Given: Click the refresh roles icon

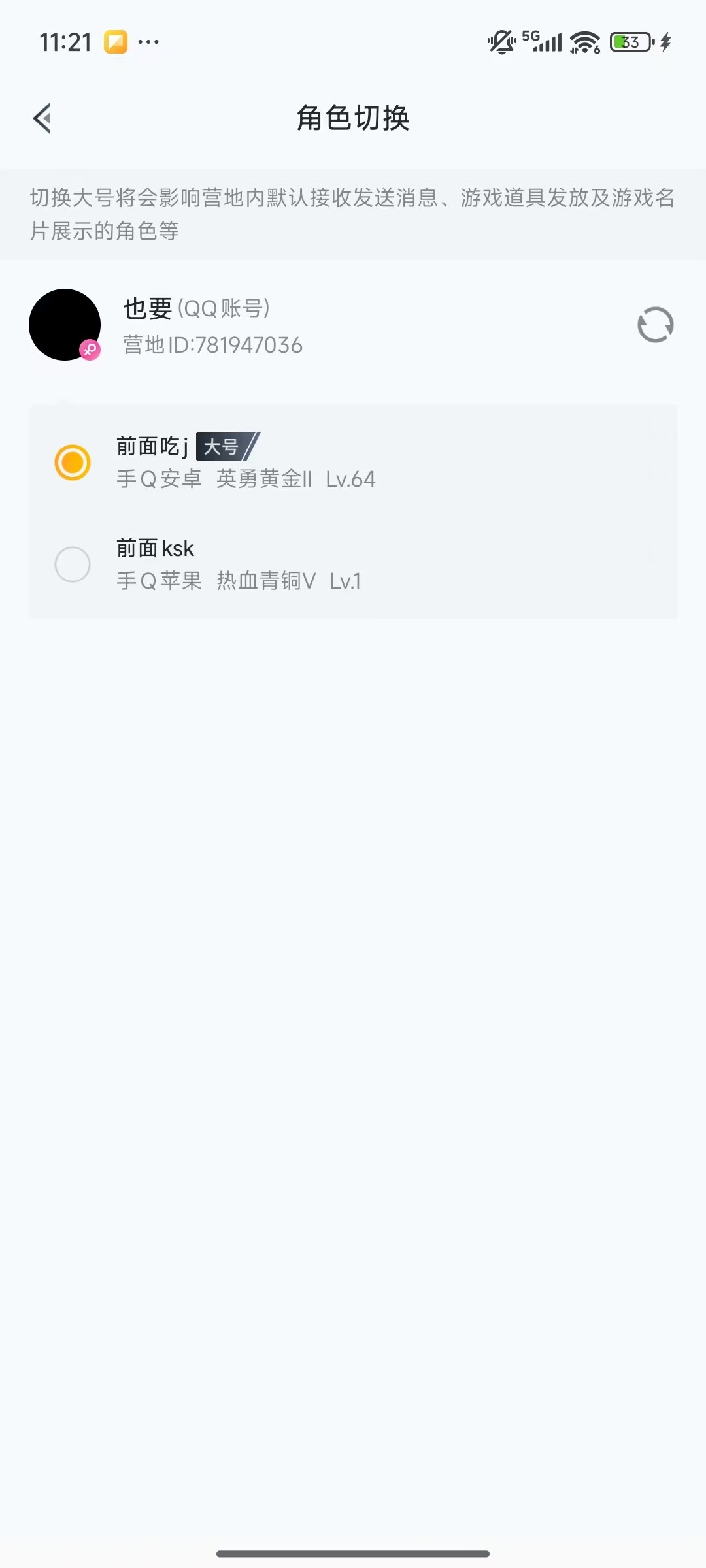Looking at the screenshot, I should pyautogui.click(x=656, y=325).
